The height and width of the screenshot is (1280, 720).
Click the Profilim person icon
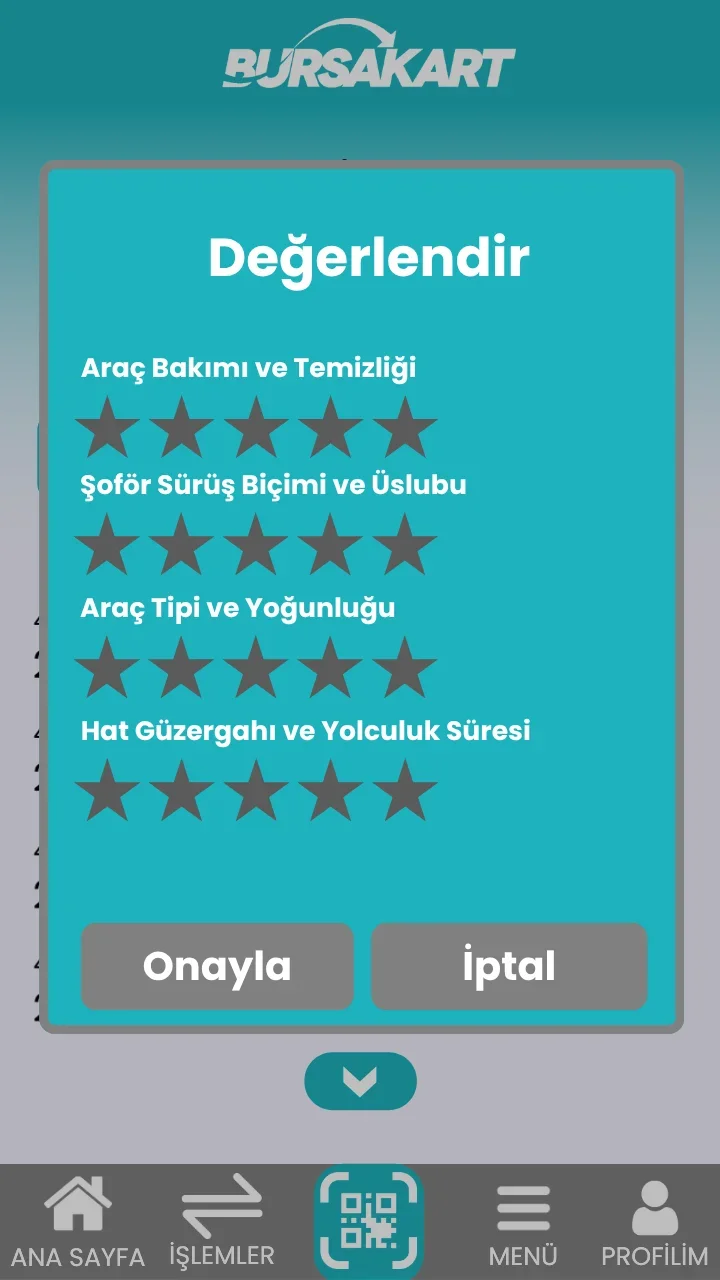656,1205
